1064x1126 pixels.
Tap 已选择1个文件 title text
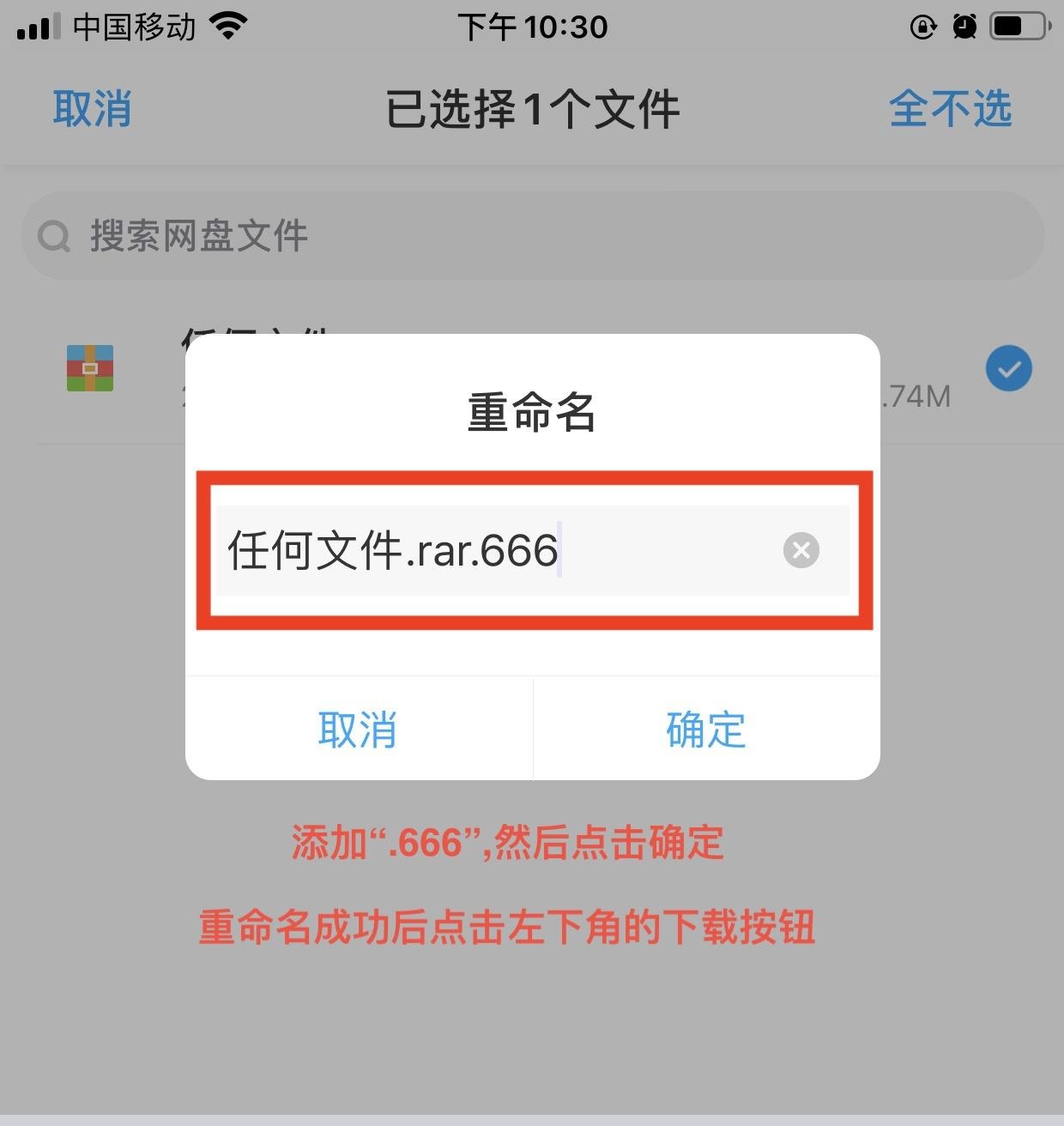[x=532, y=108]
